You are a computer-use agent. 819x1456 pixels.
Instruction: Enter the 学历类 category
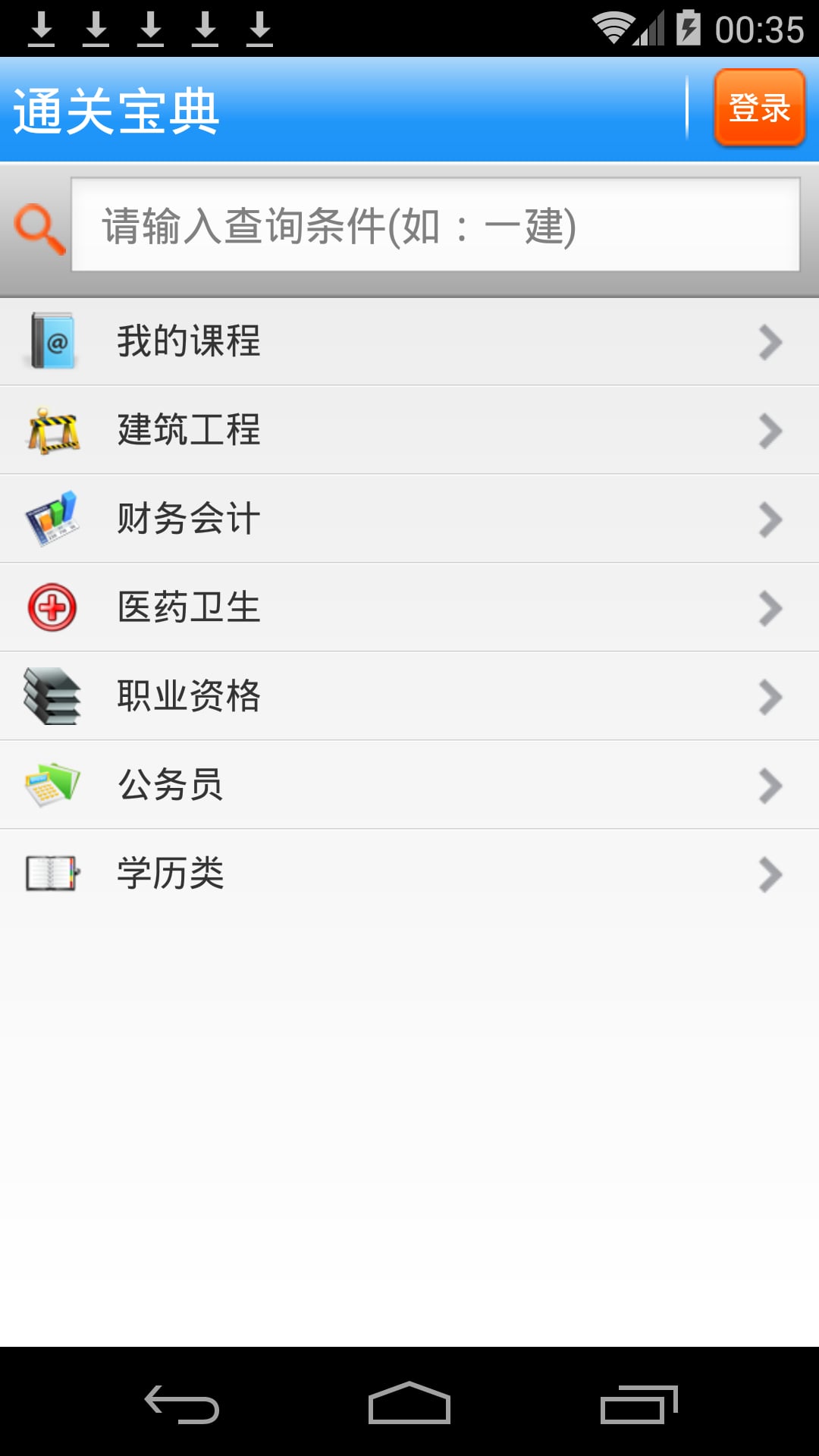point(409,874)
